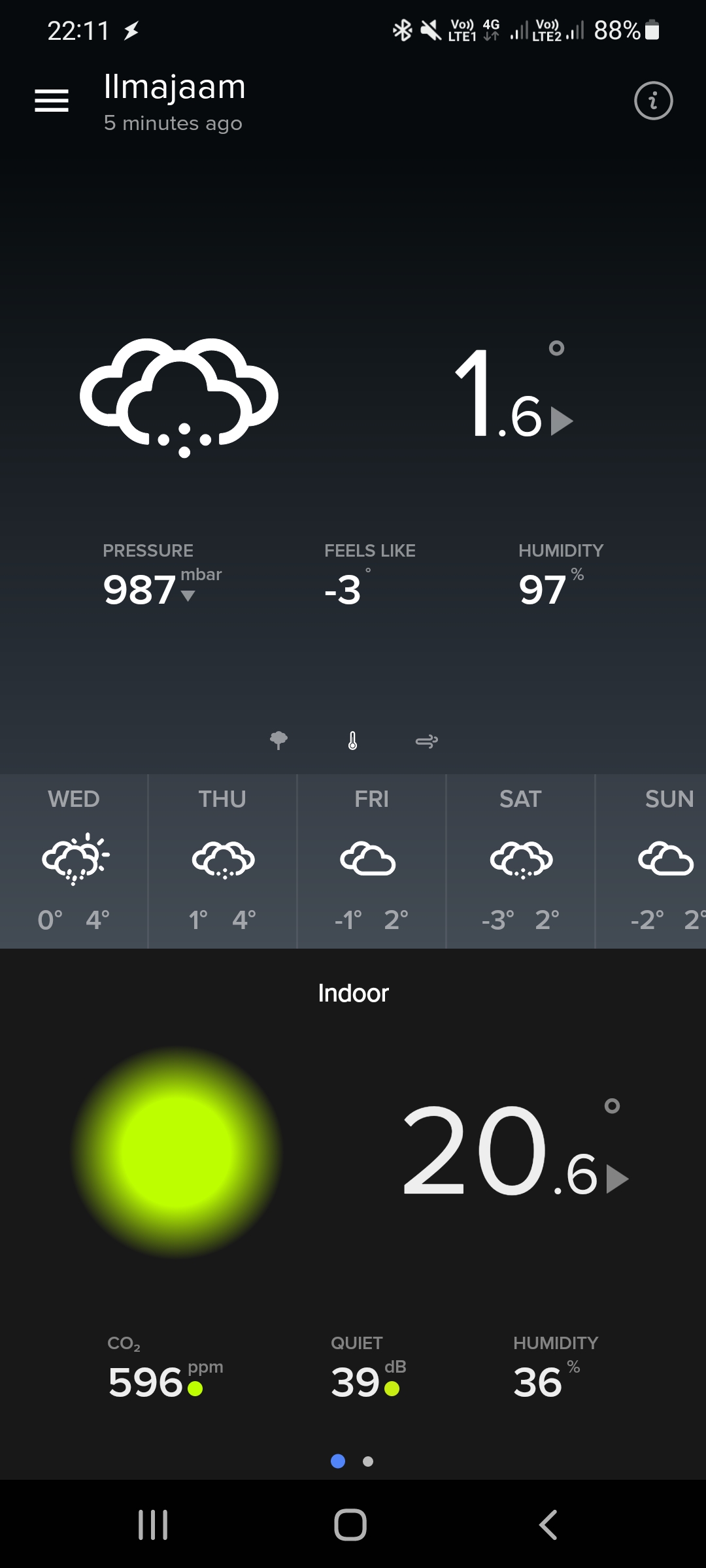Select the thermometer temperature forecast tab
Image resolution: width=706 pixels, height=1568 pixels.
coord(353,740)
